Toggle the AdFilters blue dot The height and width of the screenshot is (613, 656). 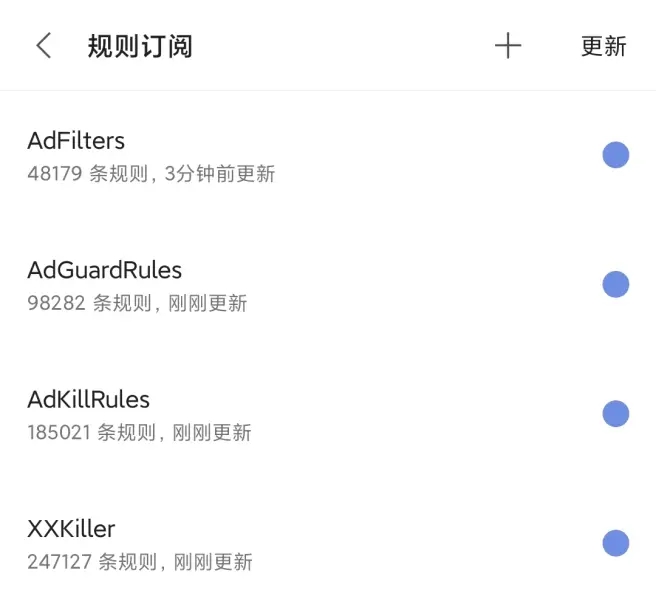pos(615,155)
